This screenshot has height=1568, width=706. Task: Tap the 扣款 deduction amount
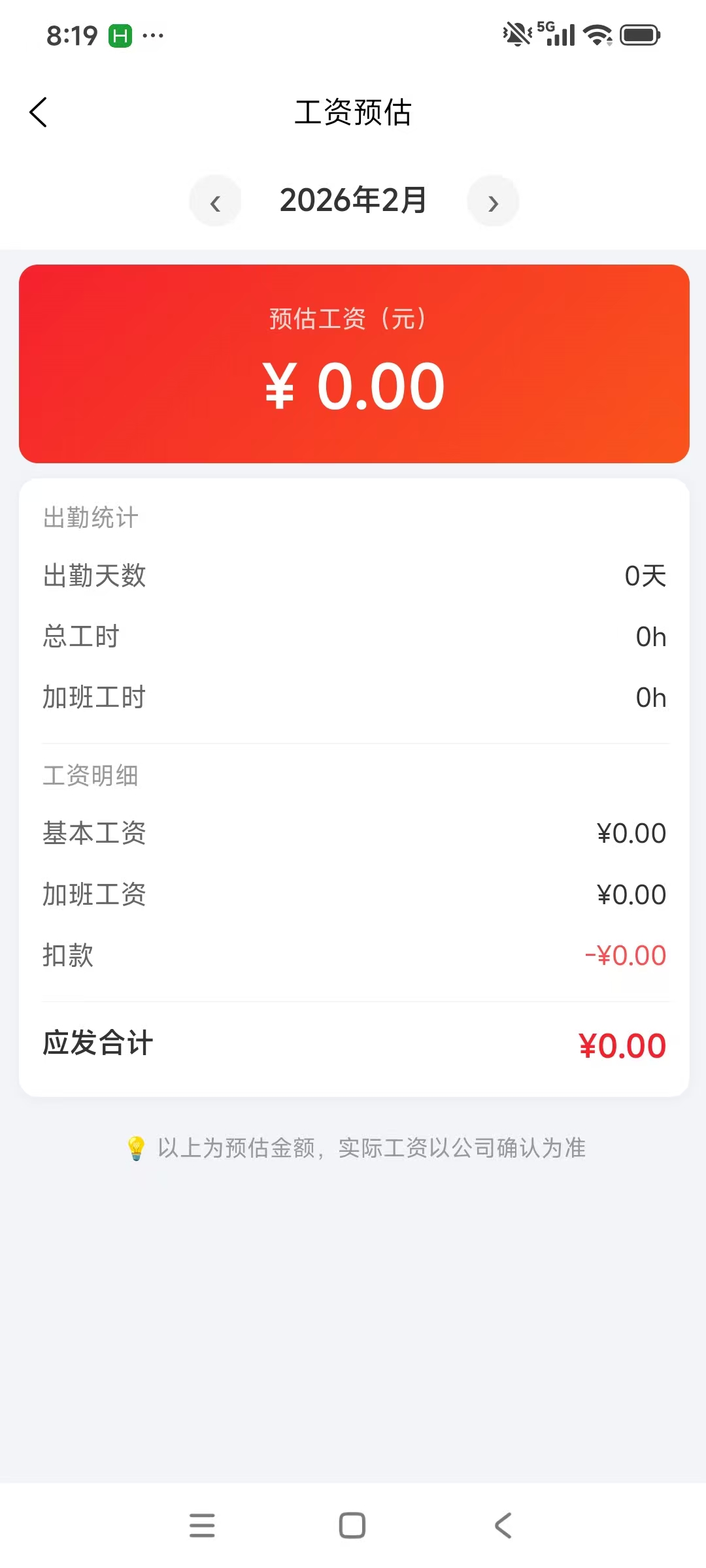[x=626, y=955]
